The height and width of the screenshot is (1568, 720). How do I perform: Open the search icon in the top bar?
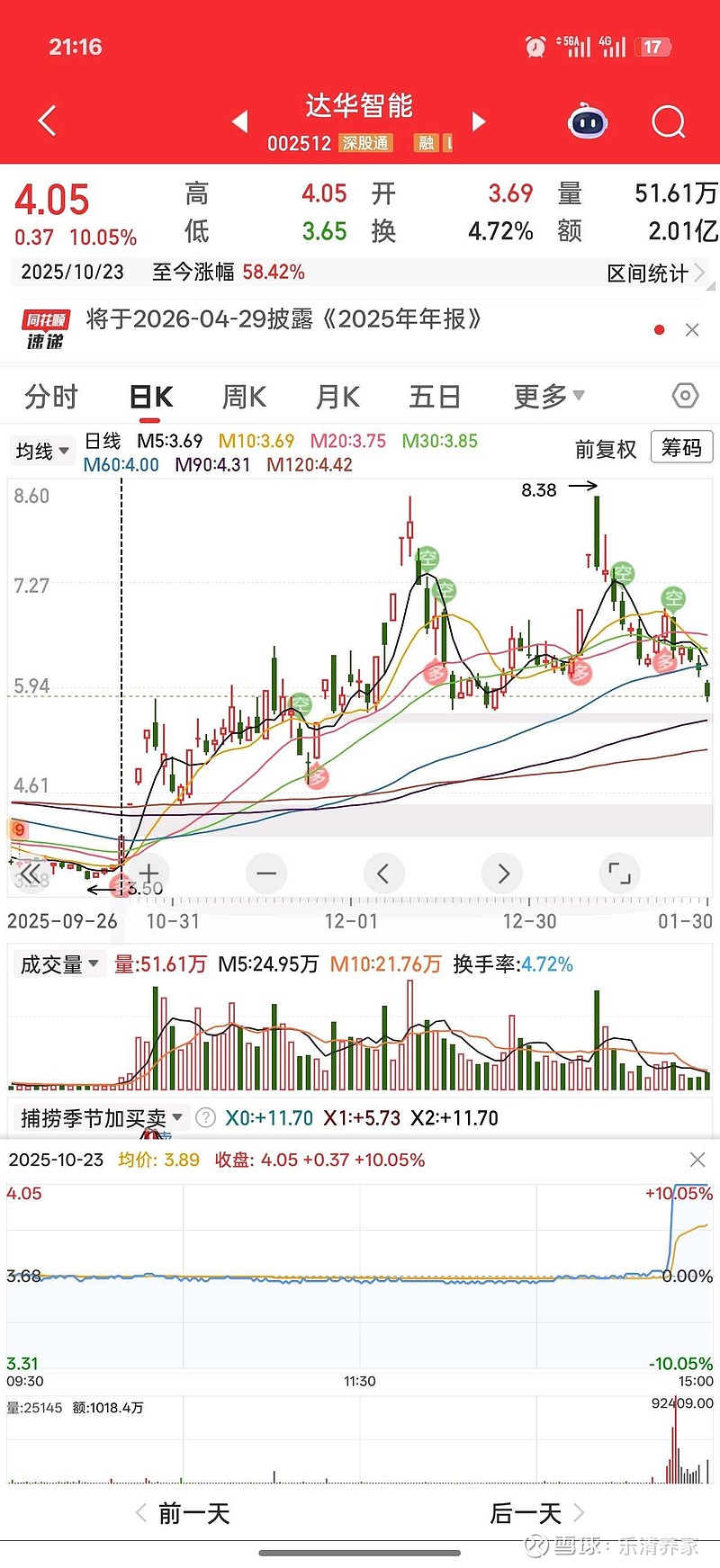[x=668, y=120]
